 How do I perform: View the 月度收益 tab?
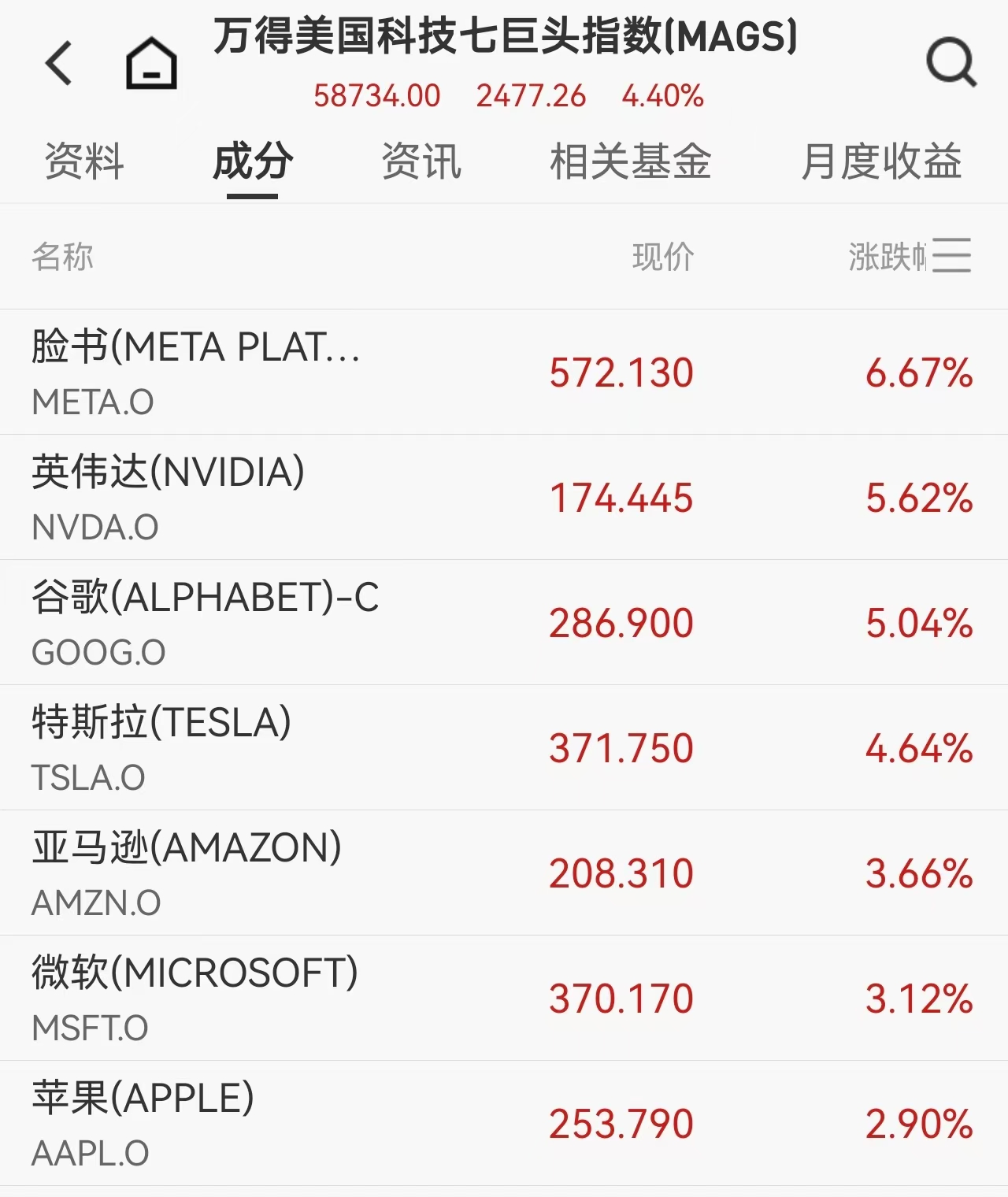(x=881, y=162)
